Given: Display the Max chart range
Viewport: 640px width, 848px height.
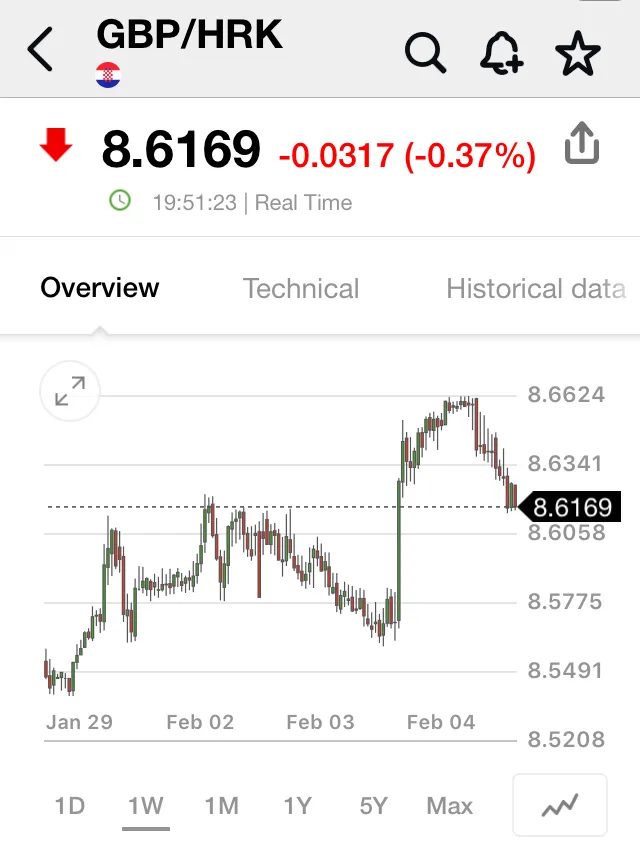Looking at the screenshot, I should pos(449,806).
